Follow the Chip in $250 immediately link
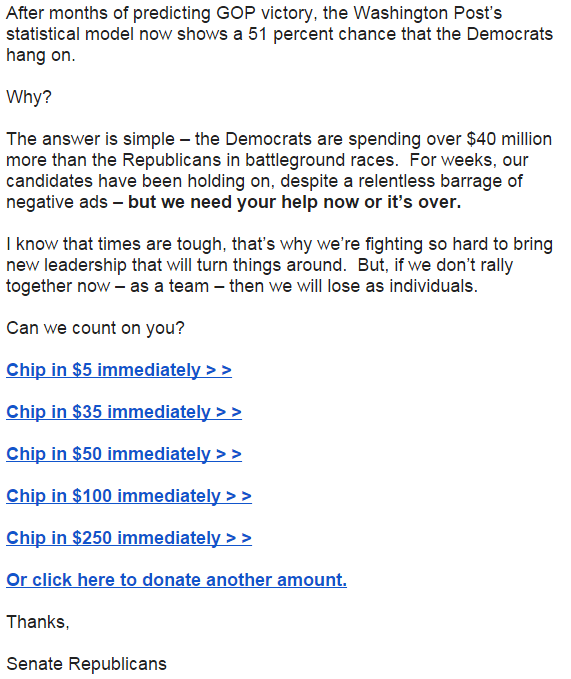 (129, 538)
